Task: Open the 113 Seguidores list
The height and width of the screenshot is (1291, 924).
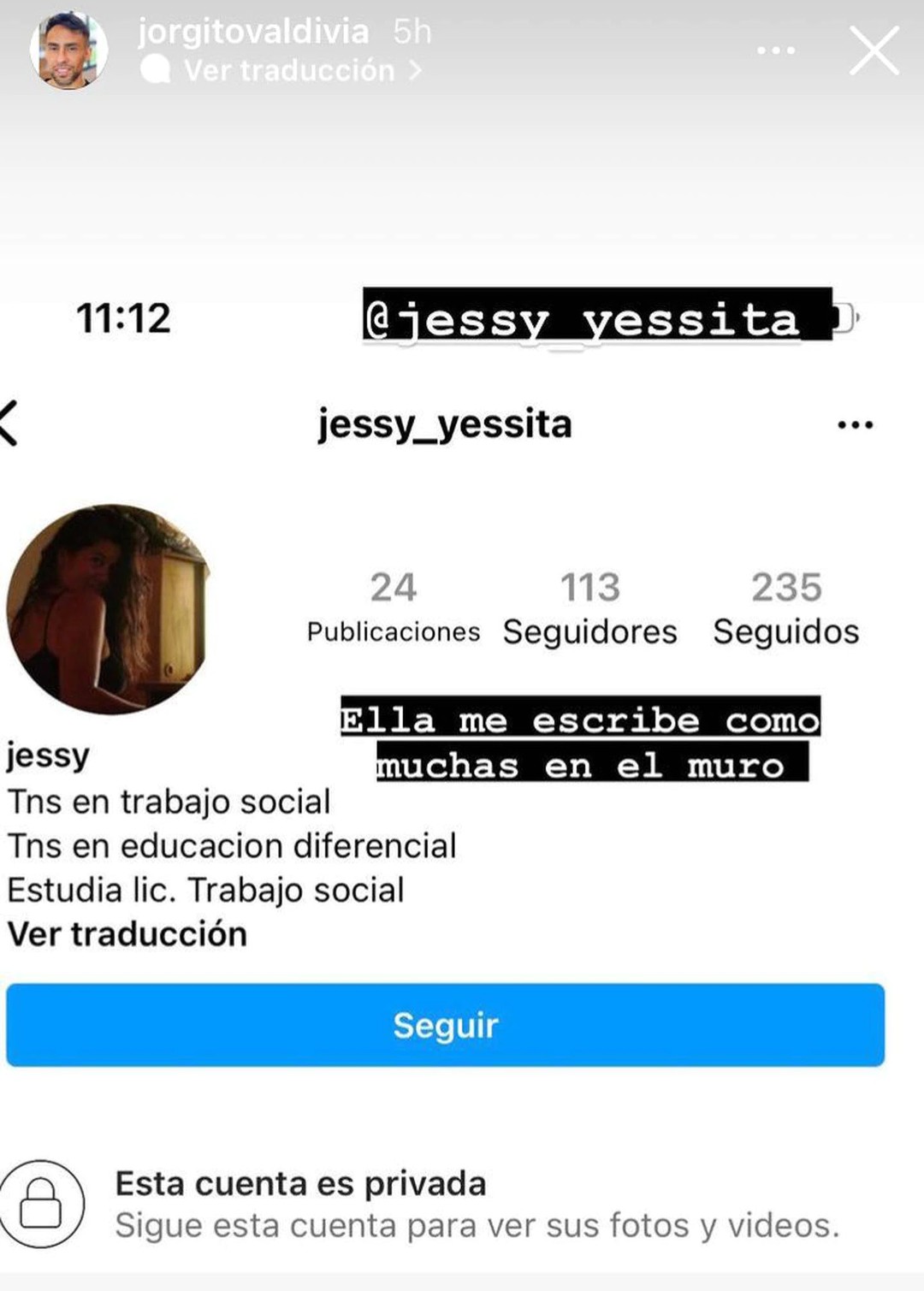Action: (x=588, y=607)
